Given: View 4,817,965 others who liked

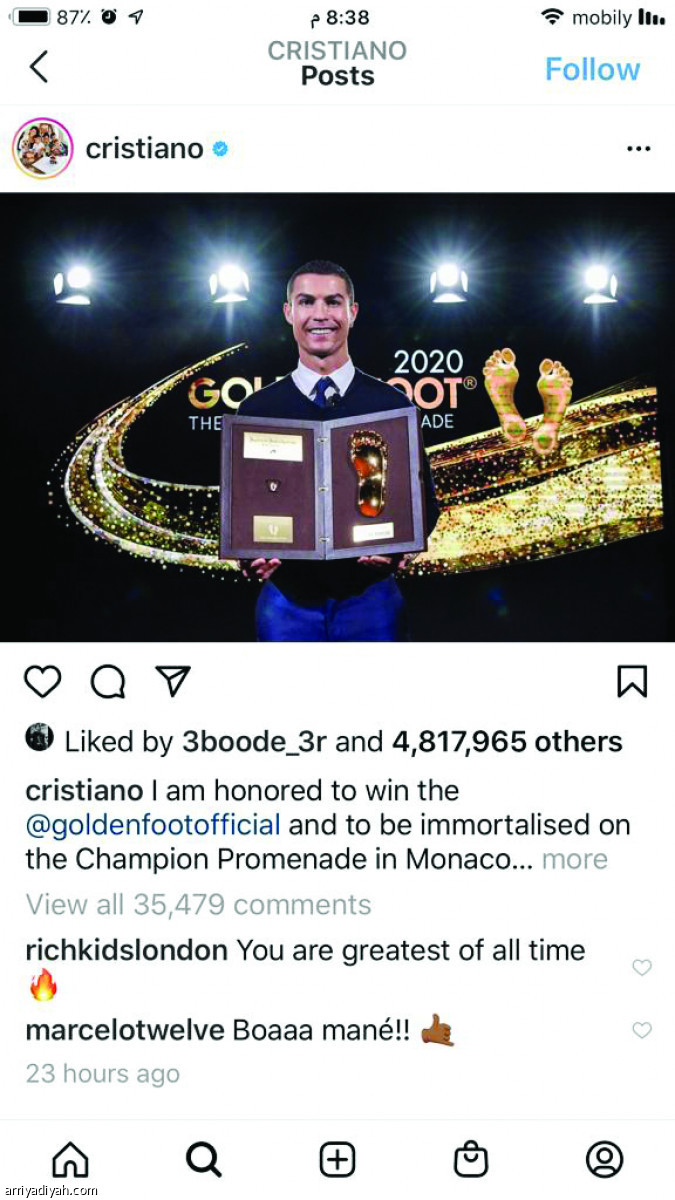Looking at the screenshot, I should click(507, 742).
